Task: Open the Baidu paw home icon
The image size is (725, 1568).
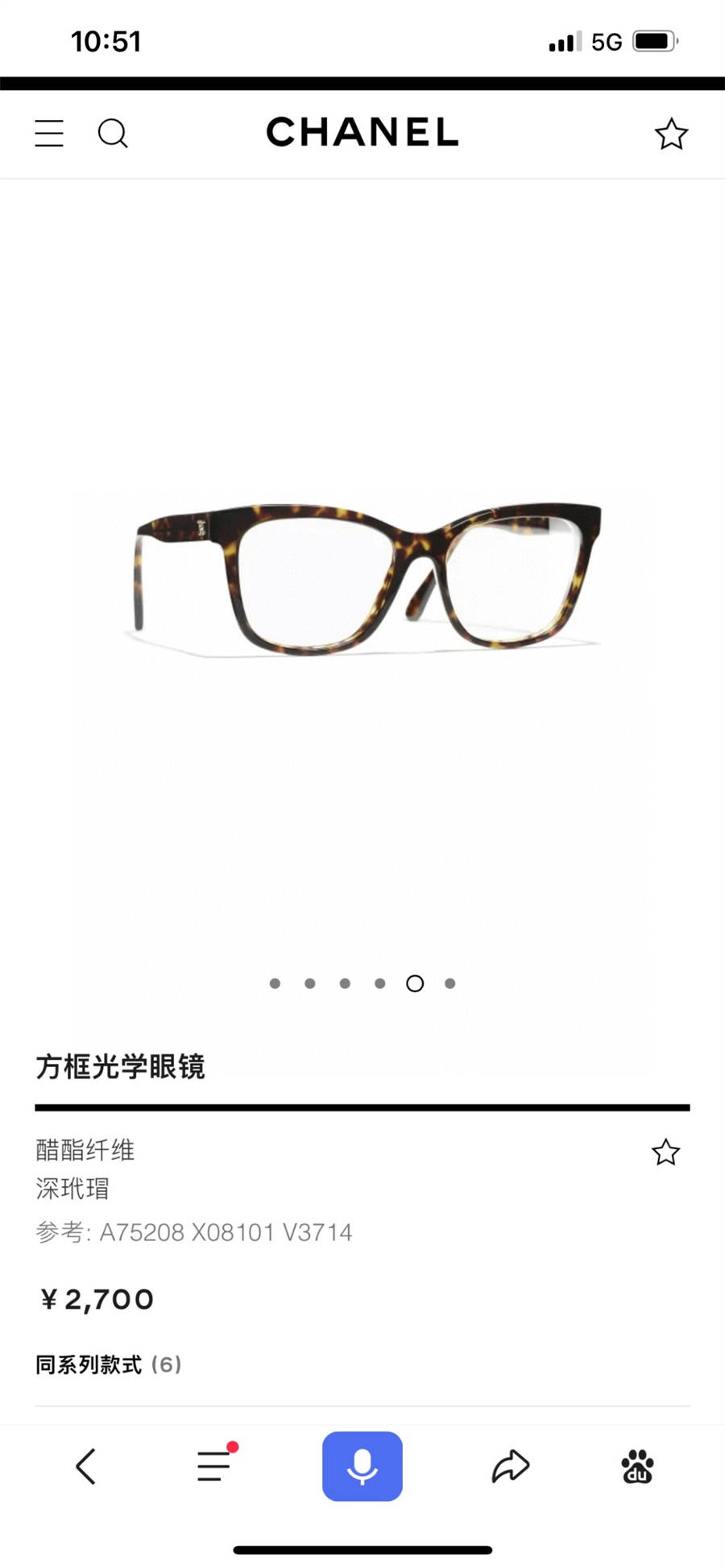Action: click(x=637, y=1467)
